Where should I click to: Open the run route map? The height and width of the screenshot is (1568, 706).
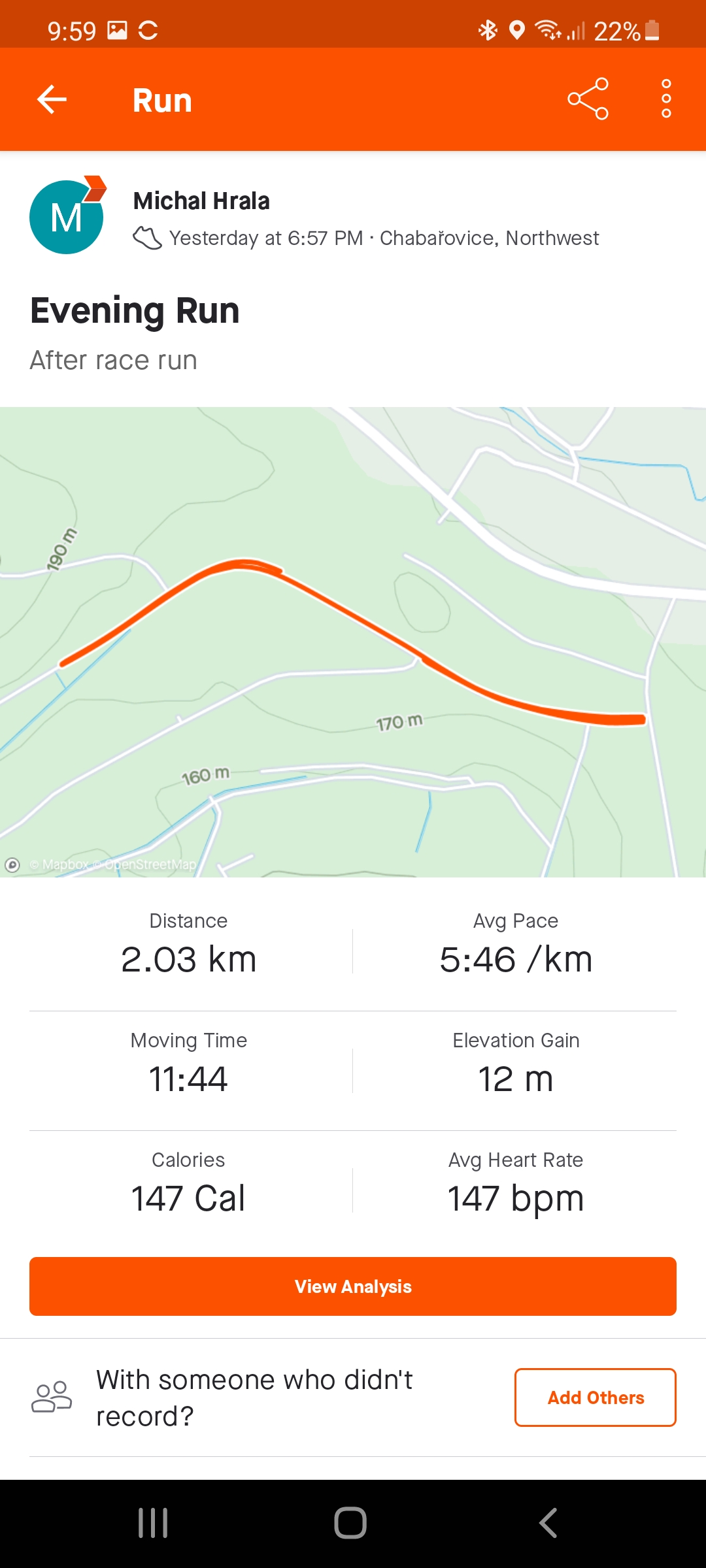point(353,642)
